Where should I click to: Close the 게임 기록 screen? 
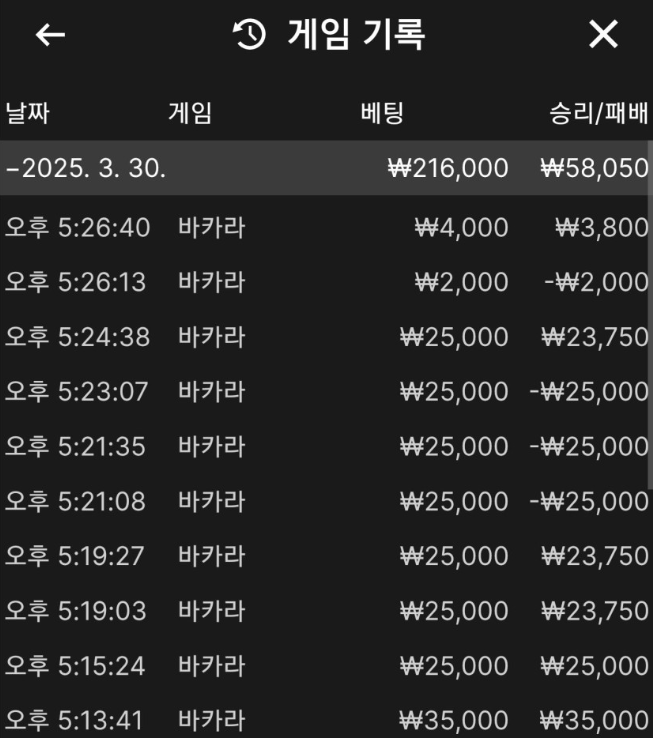(x=603, y=35)
